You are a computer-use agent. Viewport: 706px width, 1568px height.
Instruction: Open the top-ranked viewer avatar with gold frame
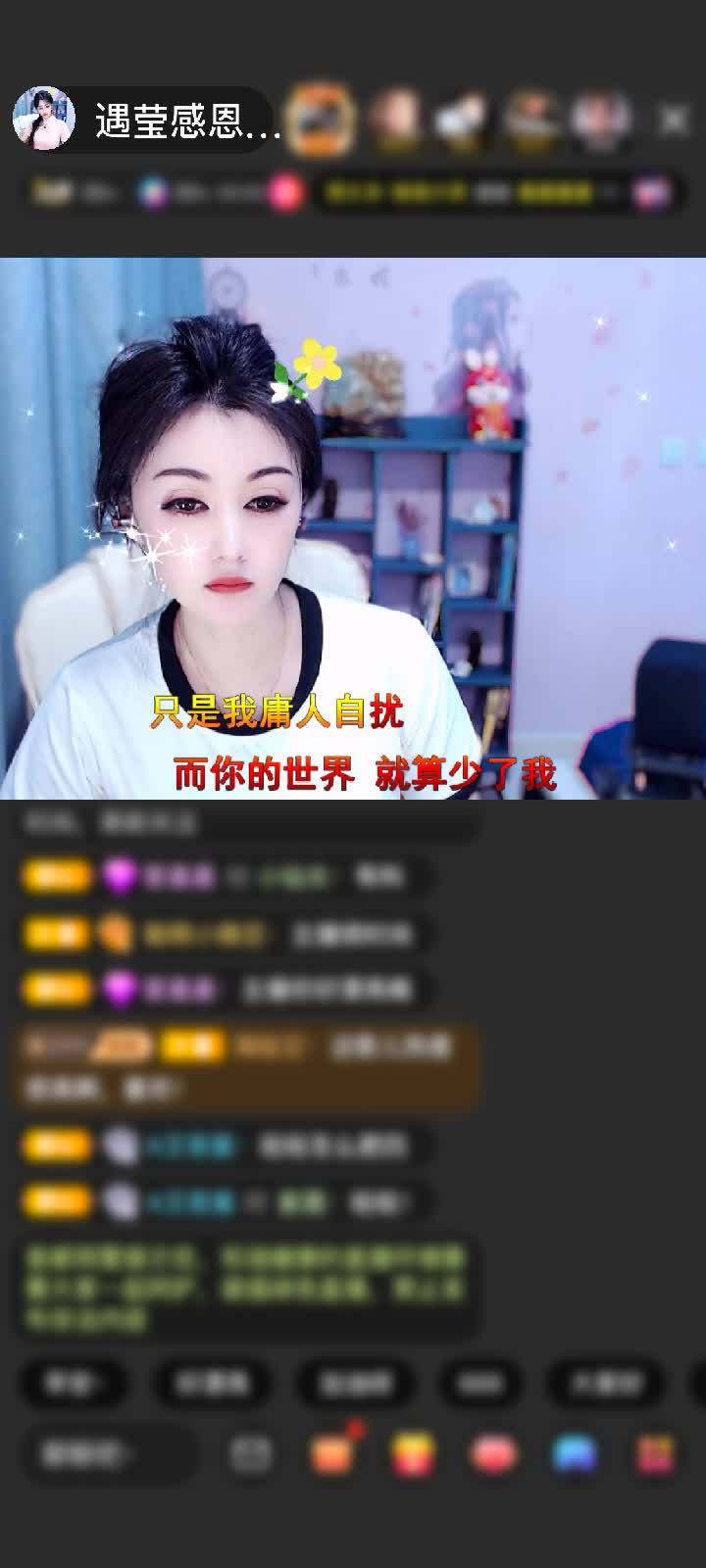point(321,120)
